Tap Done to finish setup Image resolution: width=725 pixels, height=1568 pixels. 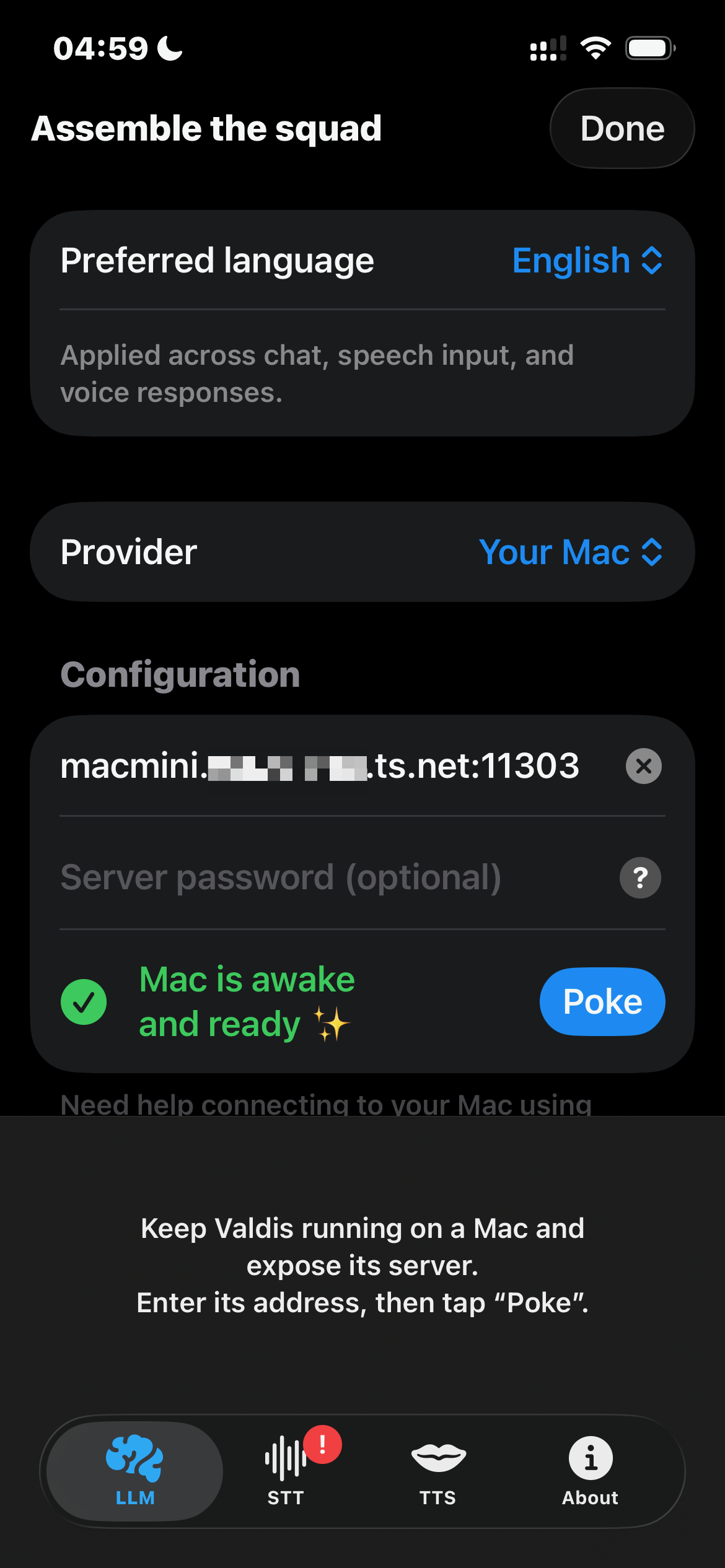click(x=622, y=128)
